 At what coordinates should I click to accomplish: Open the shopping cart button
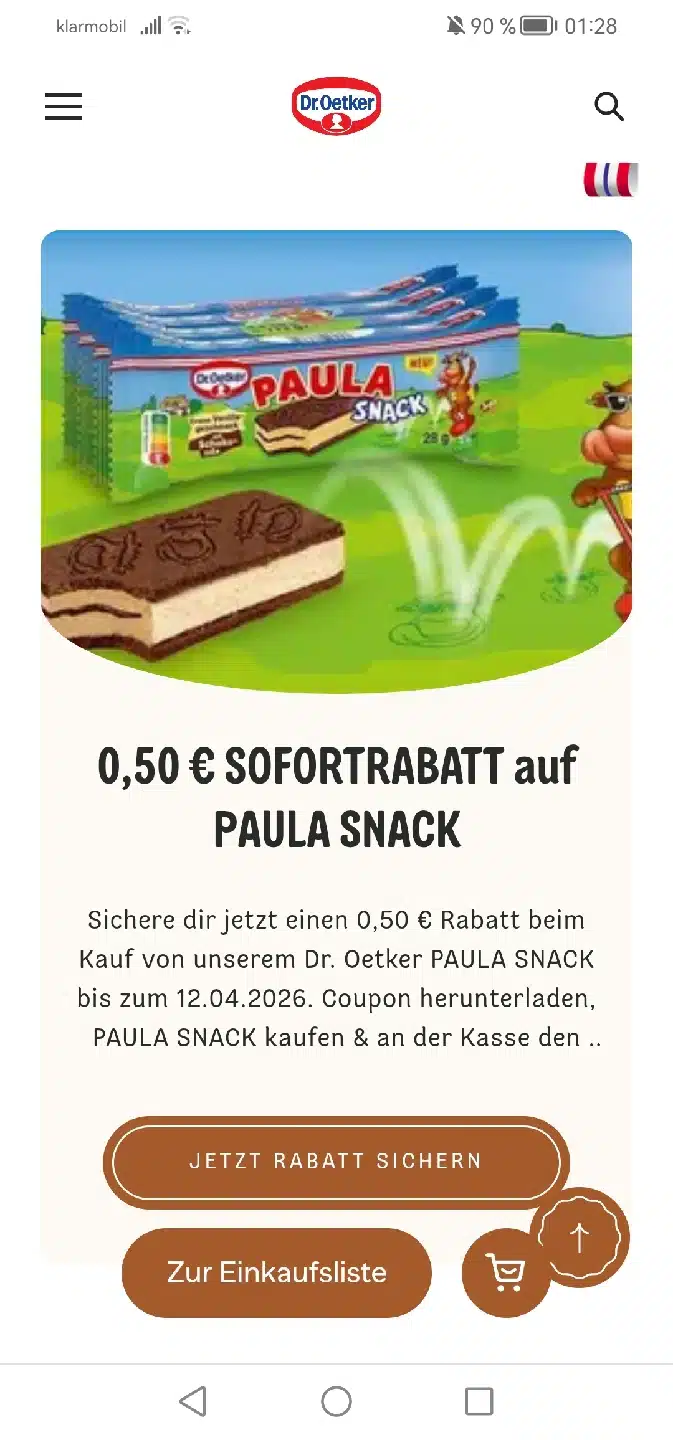[x=505, y=1273]
